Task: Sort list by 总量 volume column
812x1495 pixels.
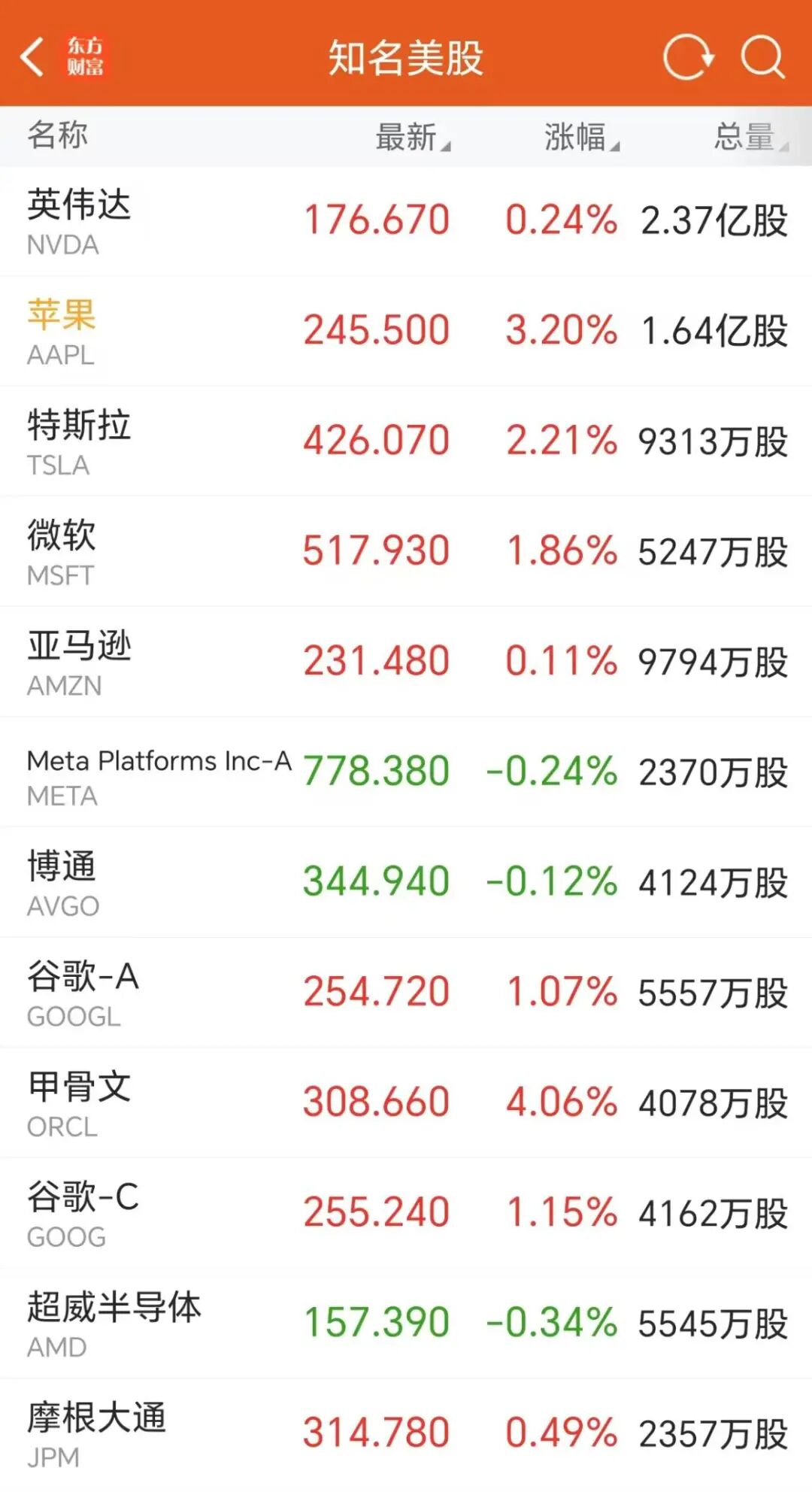Action: point(751,137)
